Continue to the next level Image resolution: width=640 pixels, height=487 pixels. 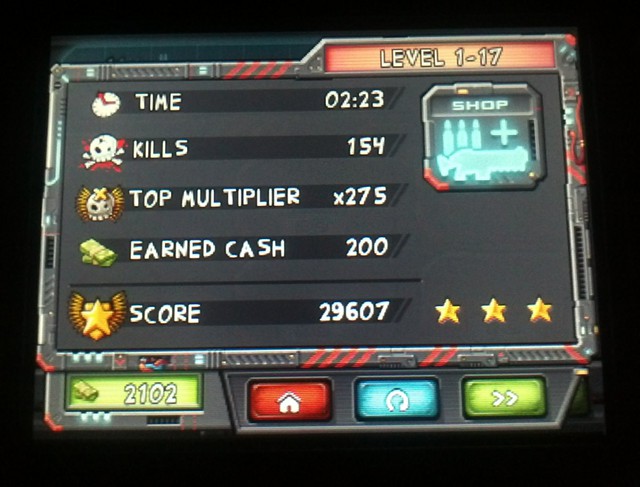click(x=503, y=398)
